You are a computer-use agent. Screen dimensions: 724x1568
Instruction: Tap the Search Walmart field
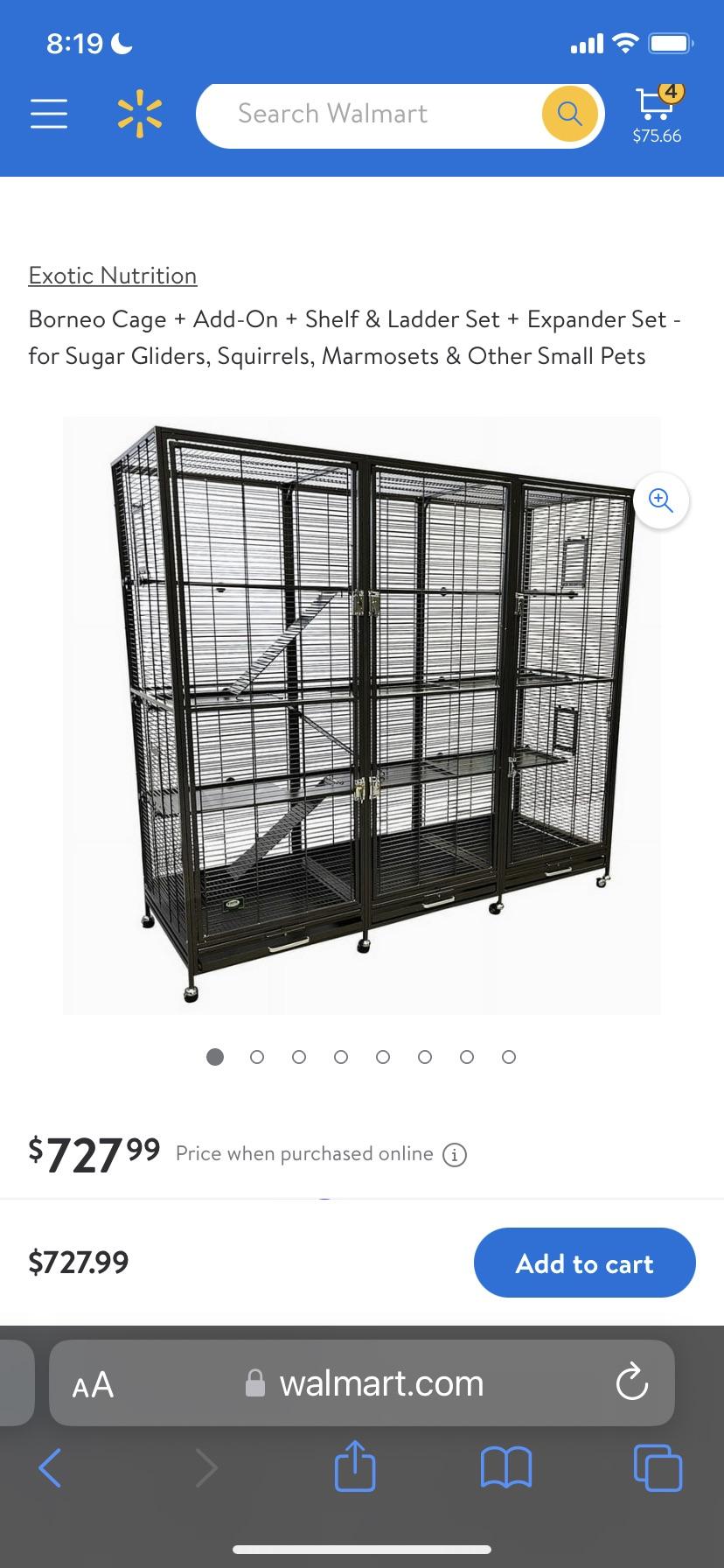367,115
